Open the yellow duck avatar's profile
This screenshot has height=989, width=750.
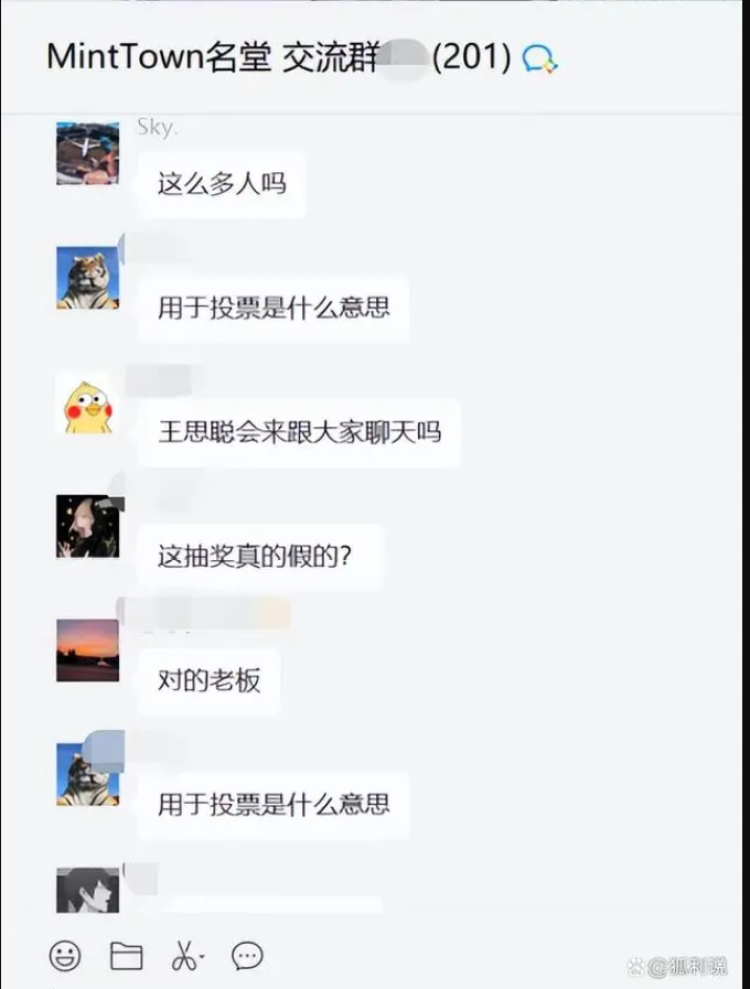[88, 403]
